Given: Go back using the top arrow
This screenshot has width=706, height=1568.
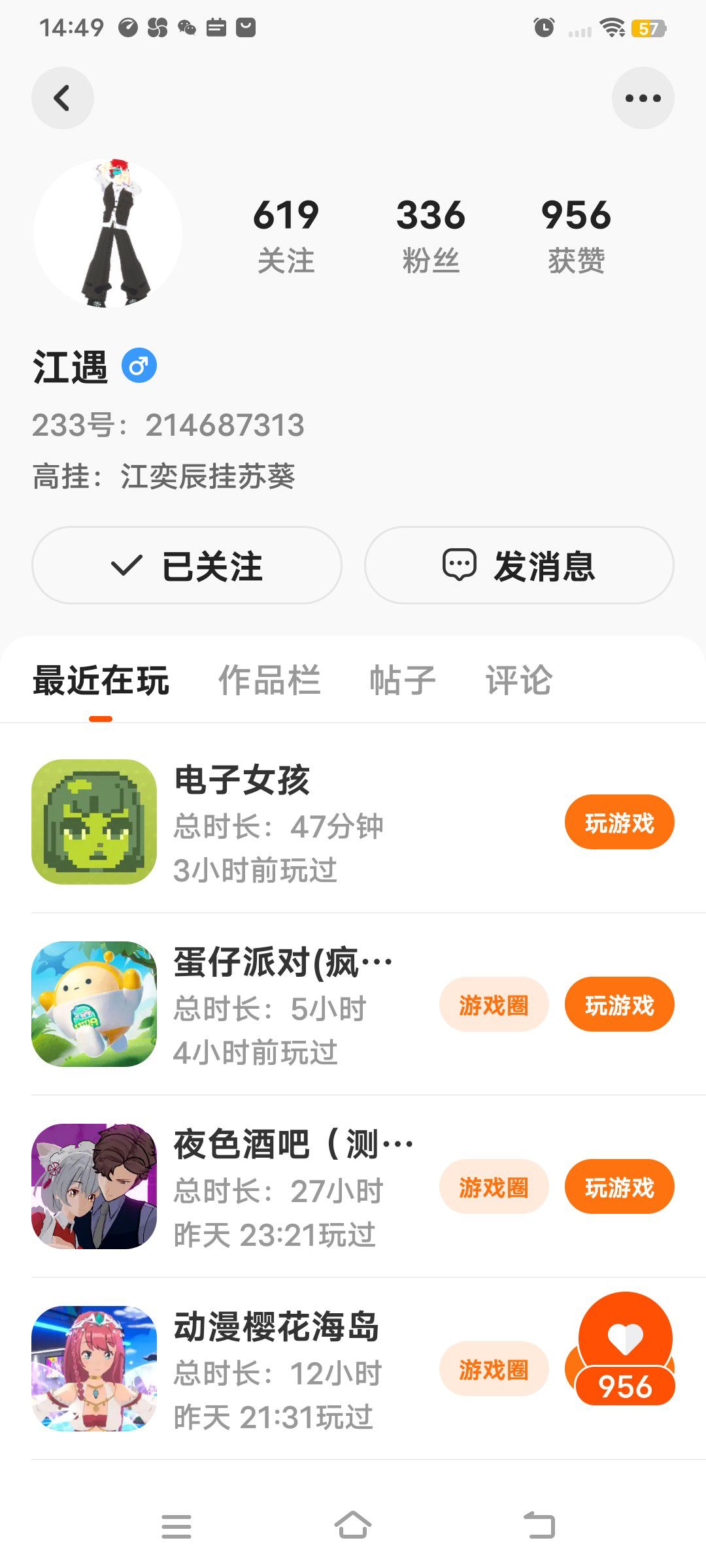Looking at the screenshot, I should pyautogui.click(x=62, y=98).
